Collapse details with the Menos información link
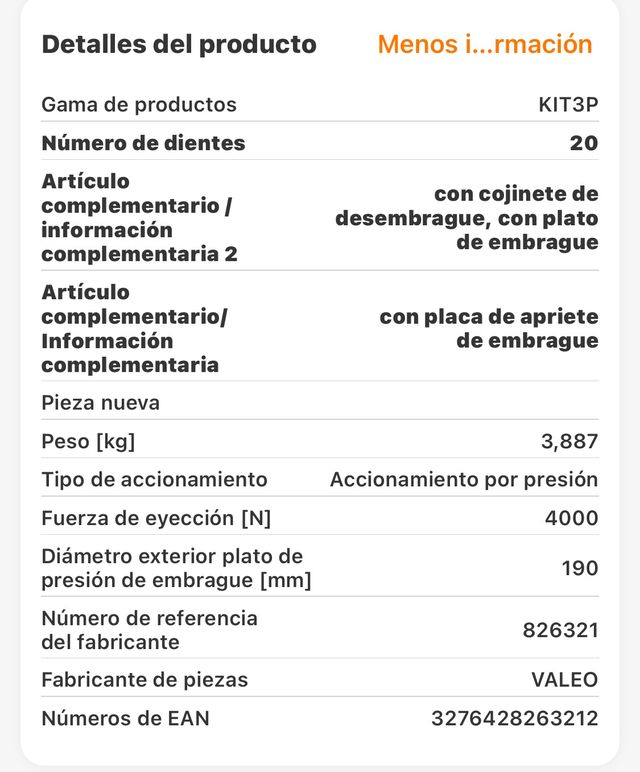This screenshot has height=772, width=640. click(x=485, y=44)
